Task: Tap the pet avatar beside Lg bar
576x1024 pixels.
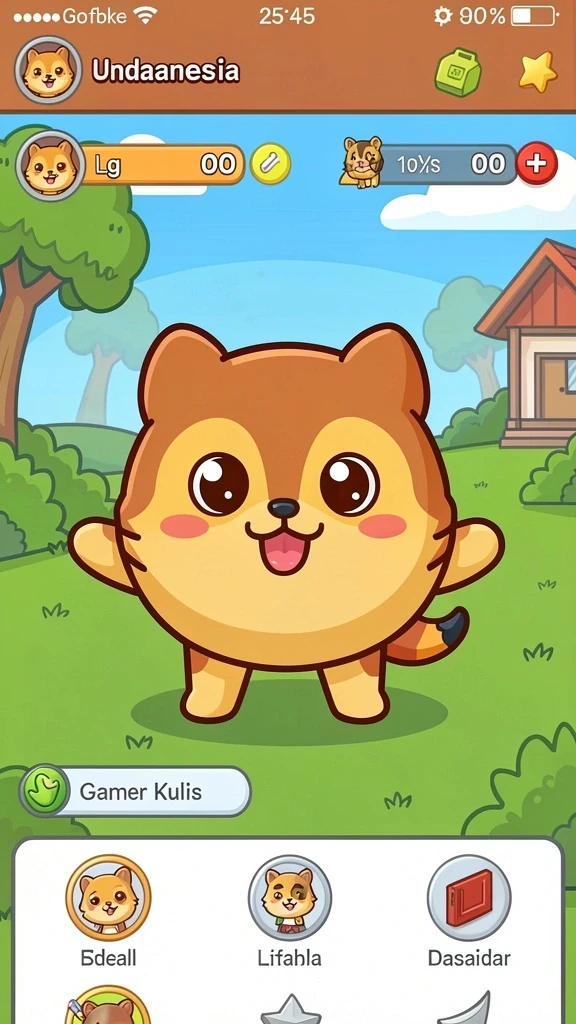Action: point(50,165)
